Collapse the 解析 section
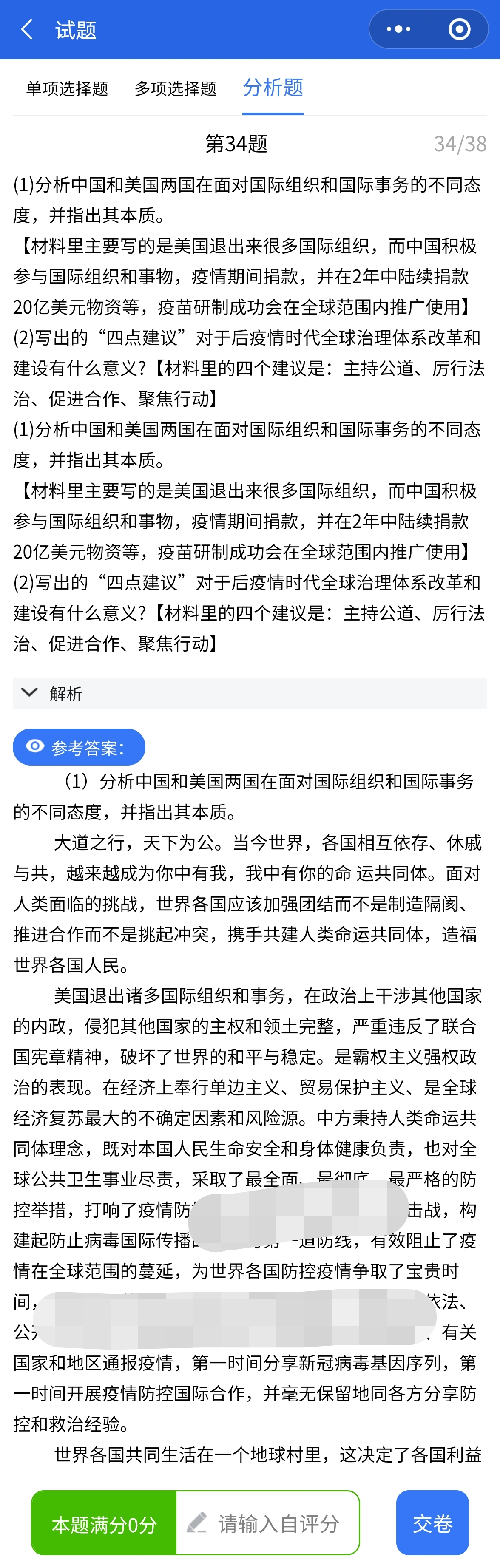Viewport: 500px width, 1568px height. [x=29, y=693]
